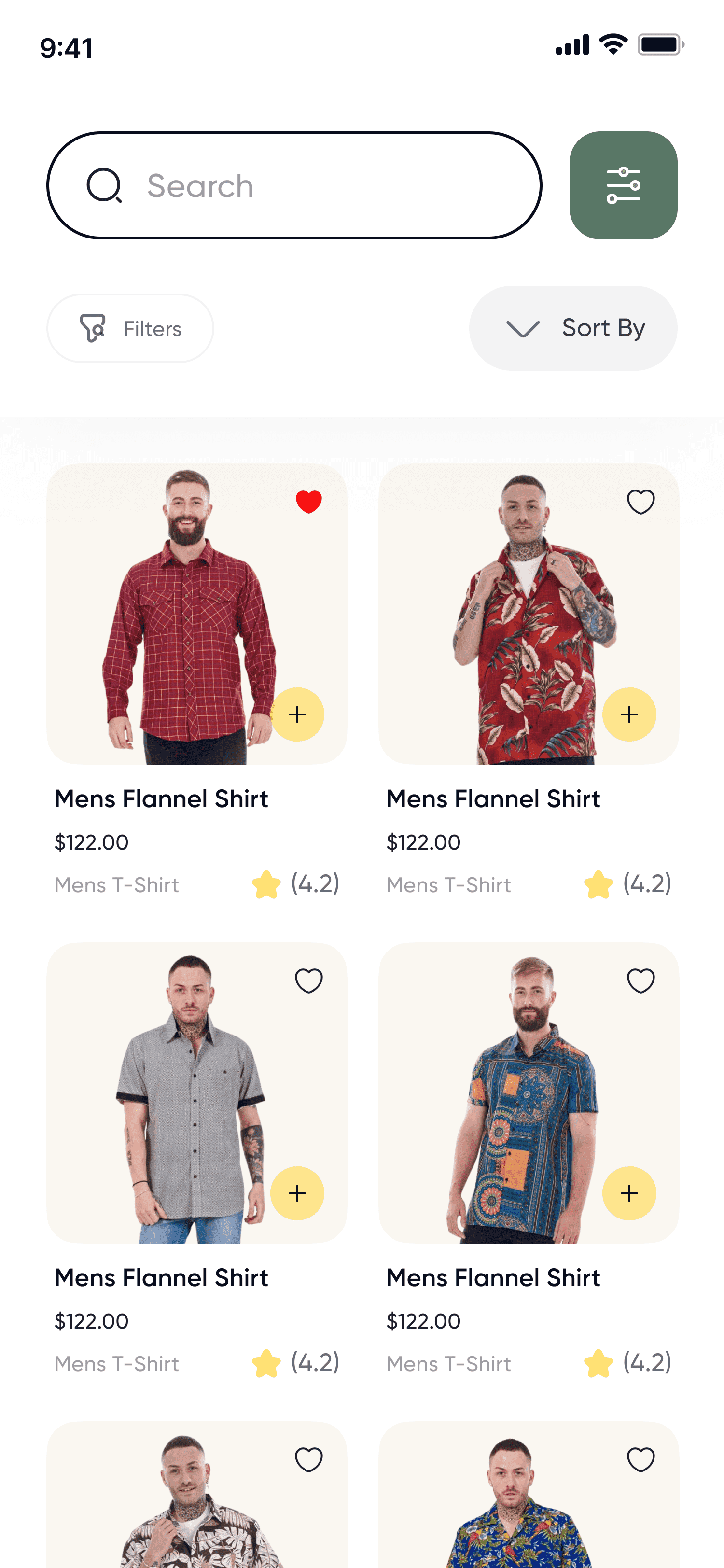Open the green filter settings button
The width and height of the screenshot is (724, 1568).
(623, 185)
